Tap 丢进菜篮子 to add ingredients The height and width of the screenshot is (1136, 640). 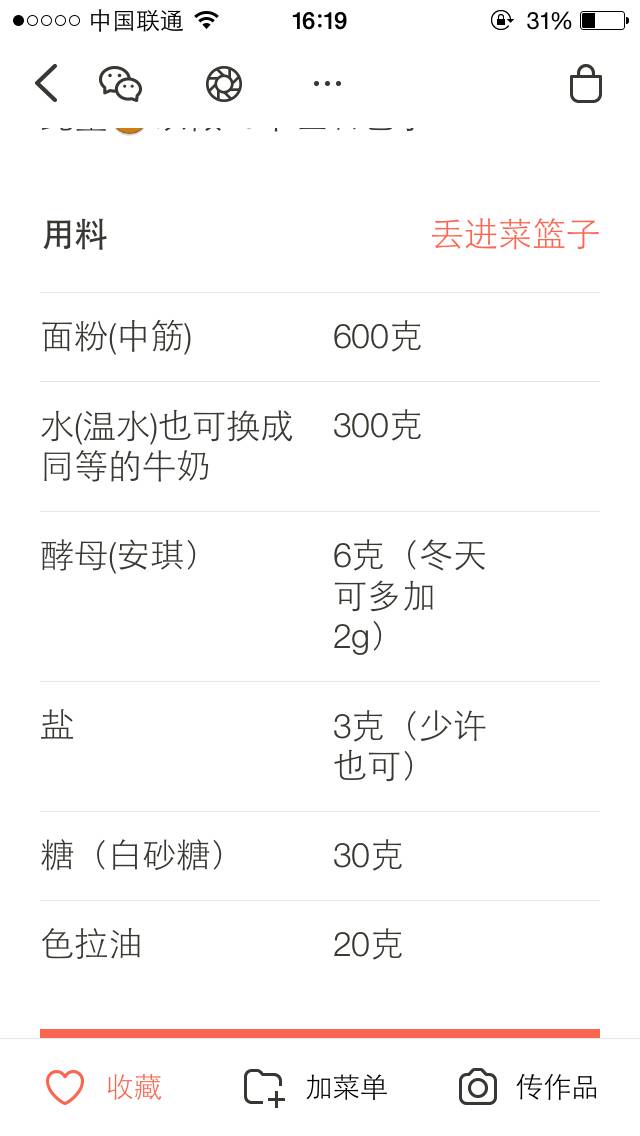(x=515, y=235)
